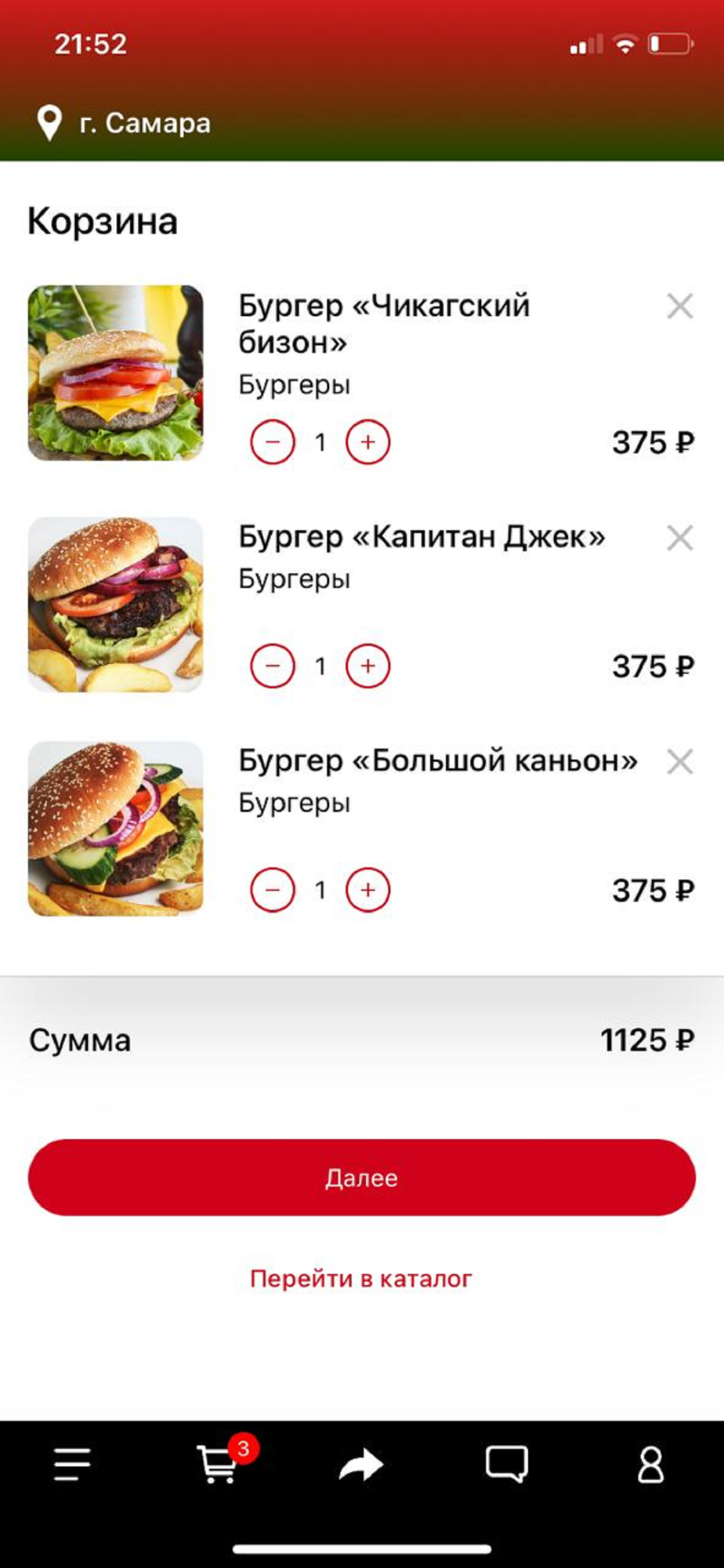
Task: Follow the Перейти в каталог link
Action: (361, 1279)
